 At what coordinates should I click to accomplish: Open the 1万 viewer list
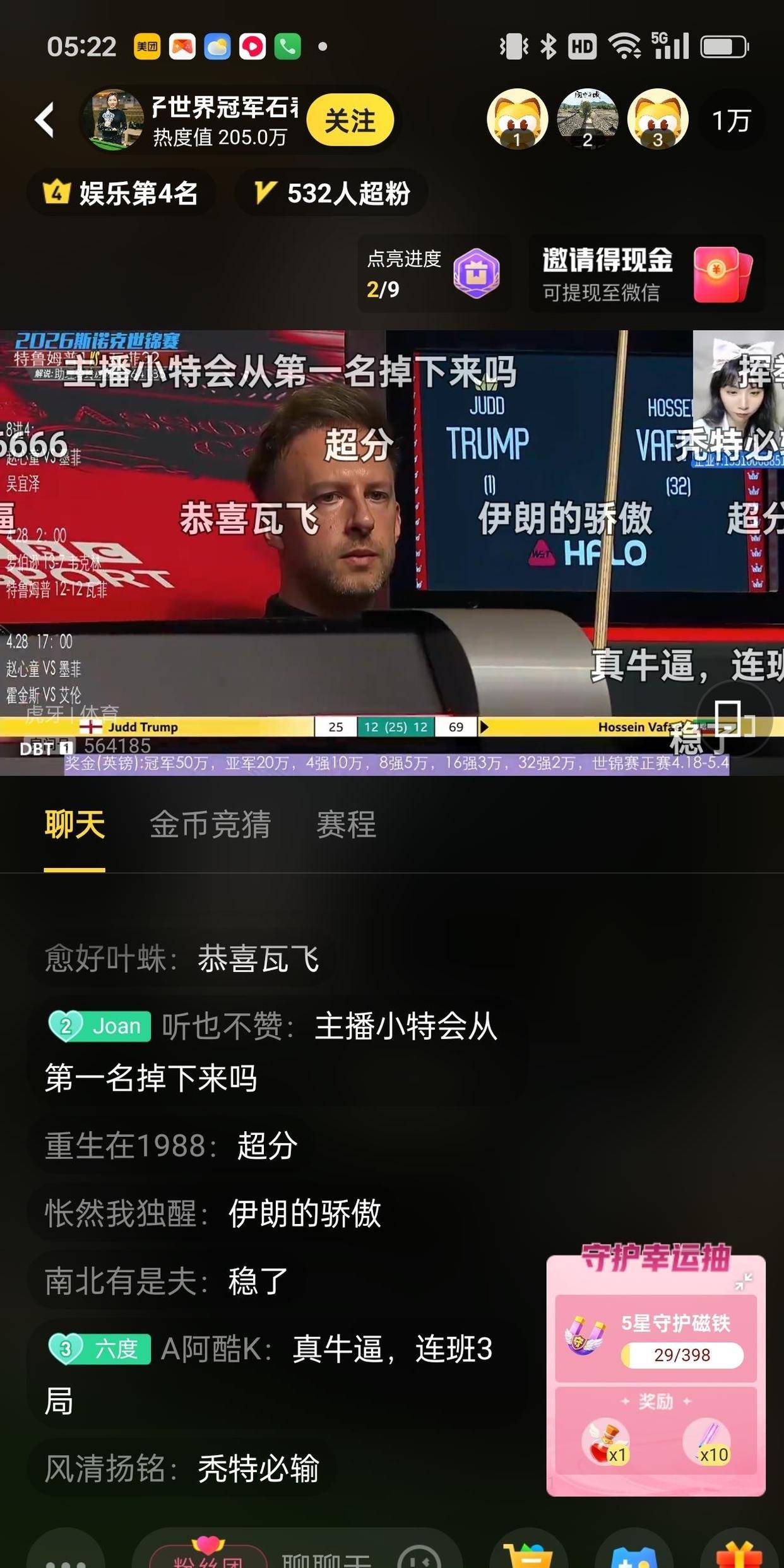click(x=731, y=120)
